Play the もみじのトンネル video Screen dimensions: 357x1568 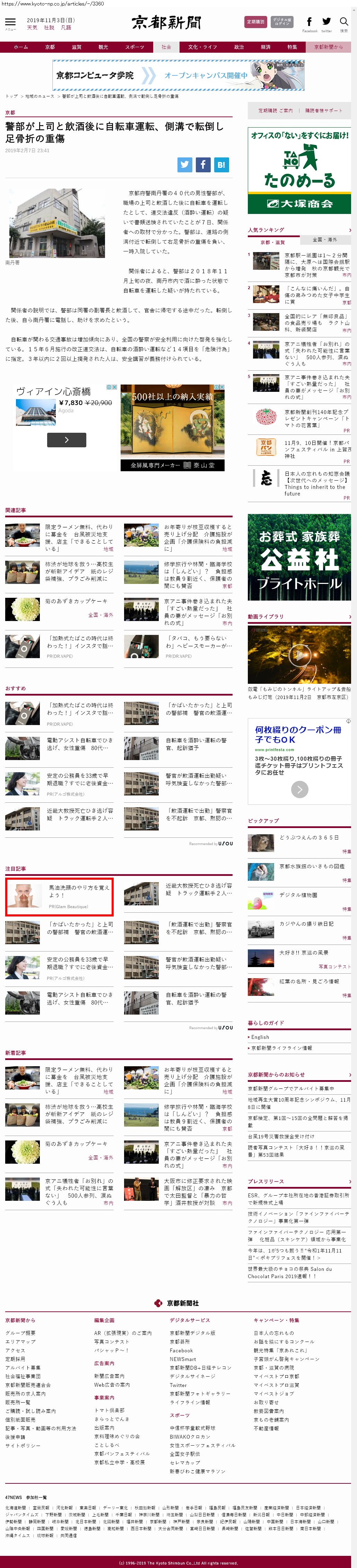[x=299, y=654]
